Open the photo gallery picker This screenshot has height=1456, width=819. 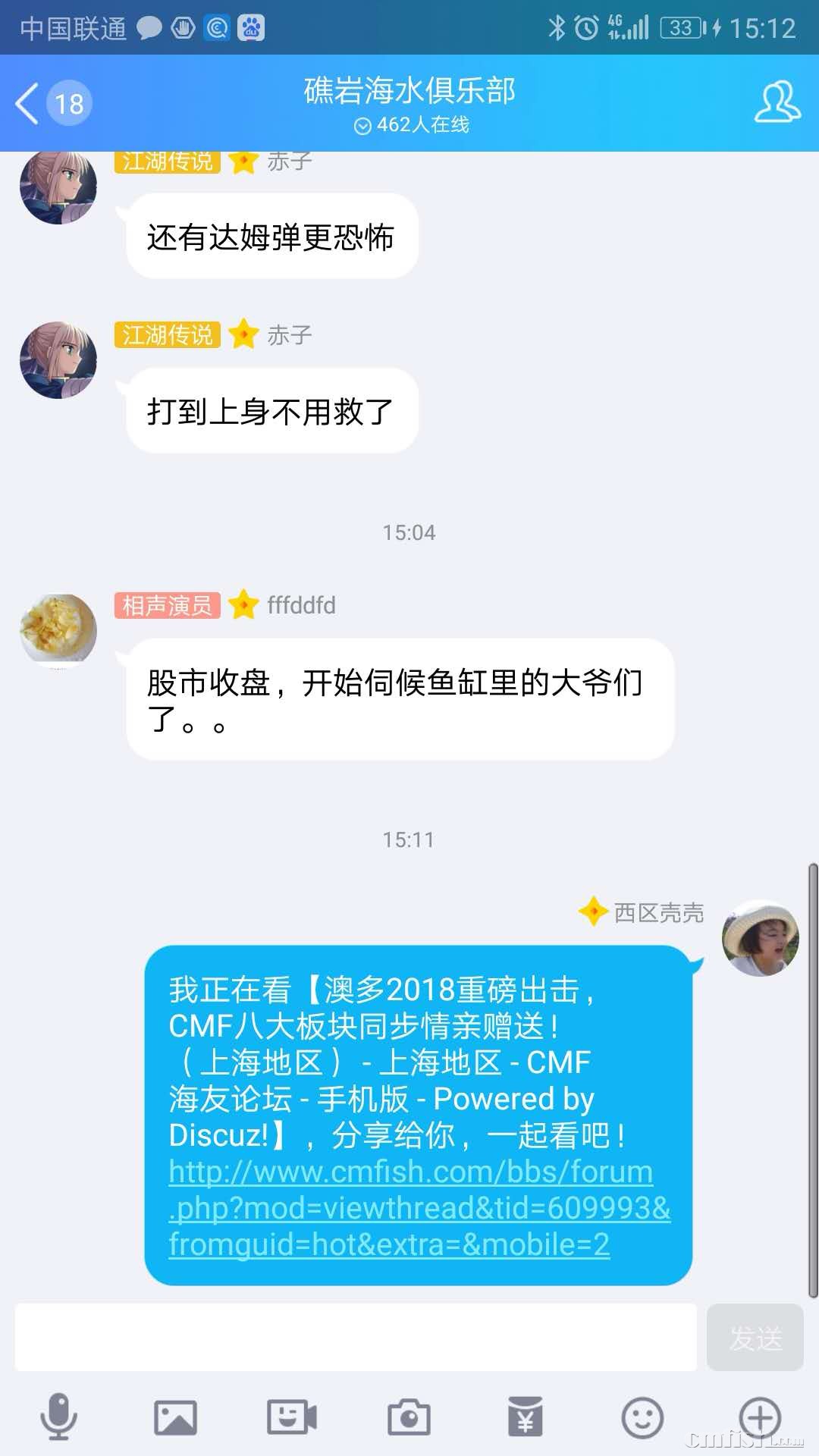[x=175, y=1417]
